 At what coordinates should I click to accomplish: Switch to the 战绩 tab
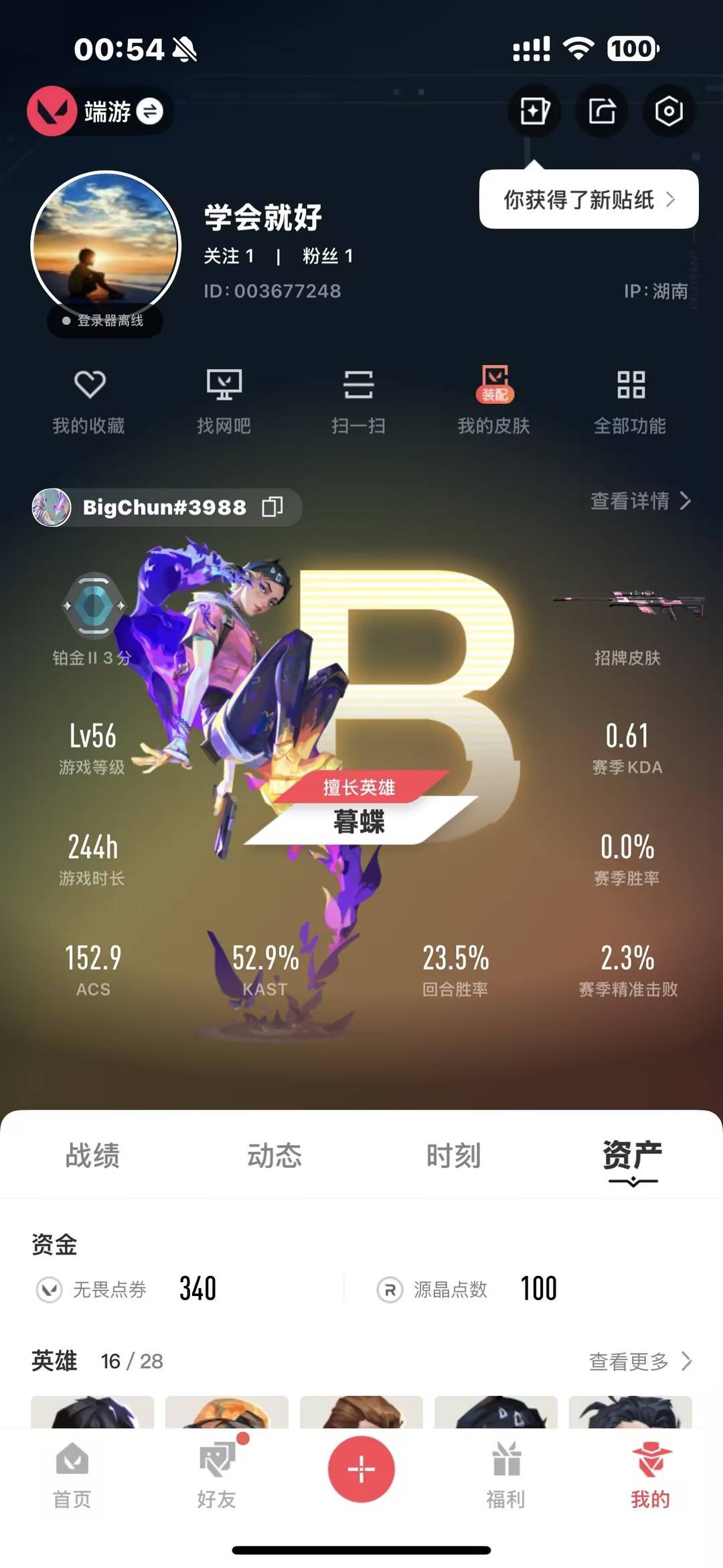(x=90, y=1155)
